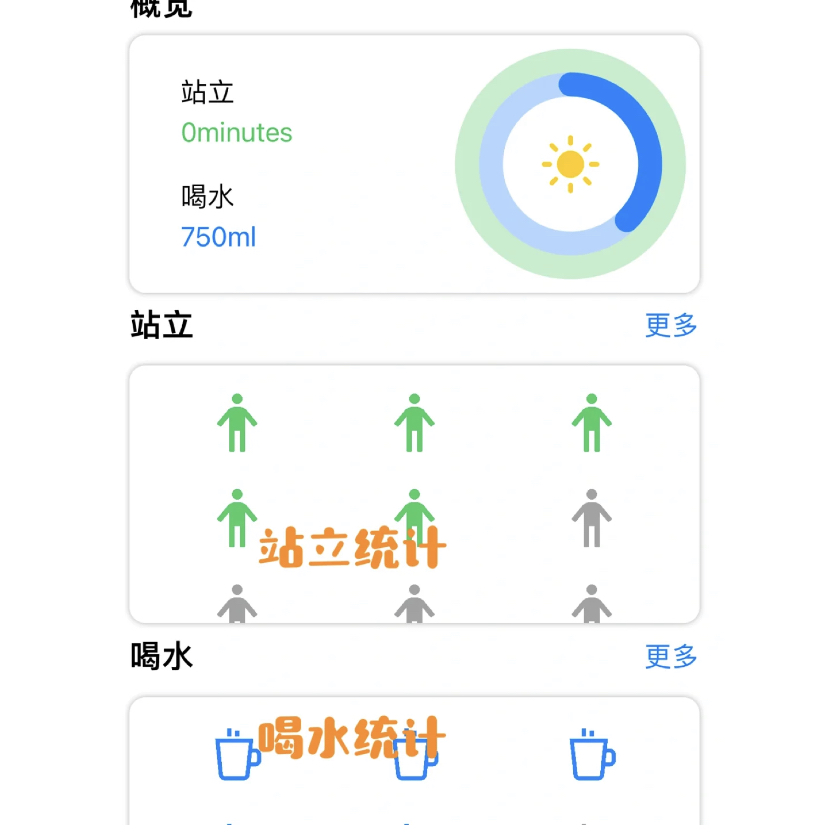This screenshot has width=828, height=838.
Task: Click the middle green person in top row
Action: [x=413, y=420]
